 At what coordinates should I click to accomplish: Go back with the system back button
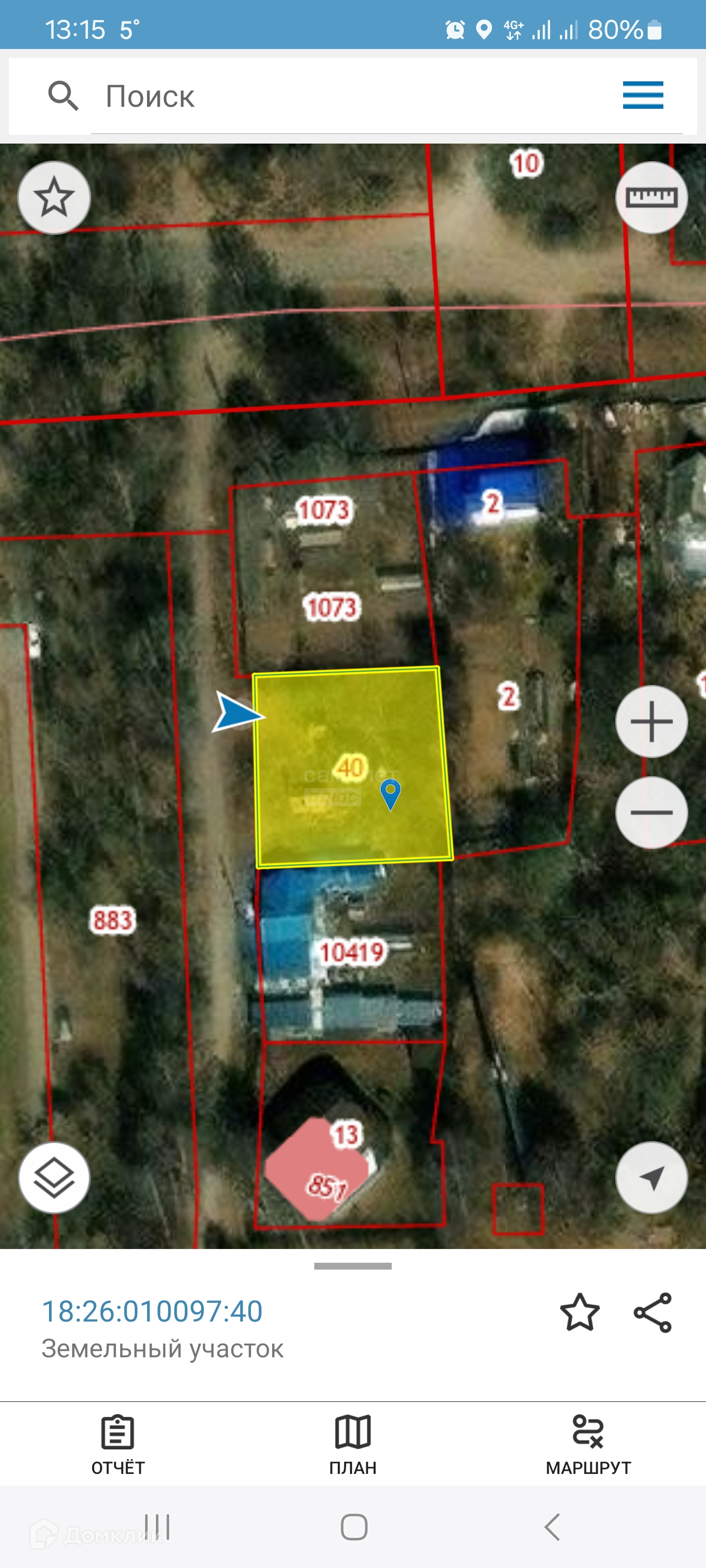[552, 1527]
